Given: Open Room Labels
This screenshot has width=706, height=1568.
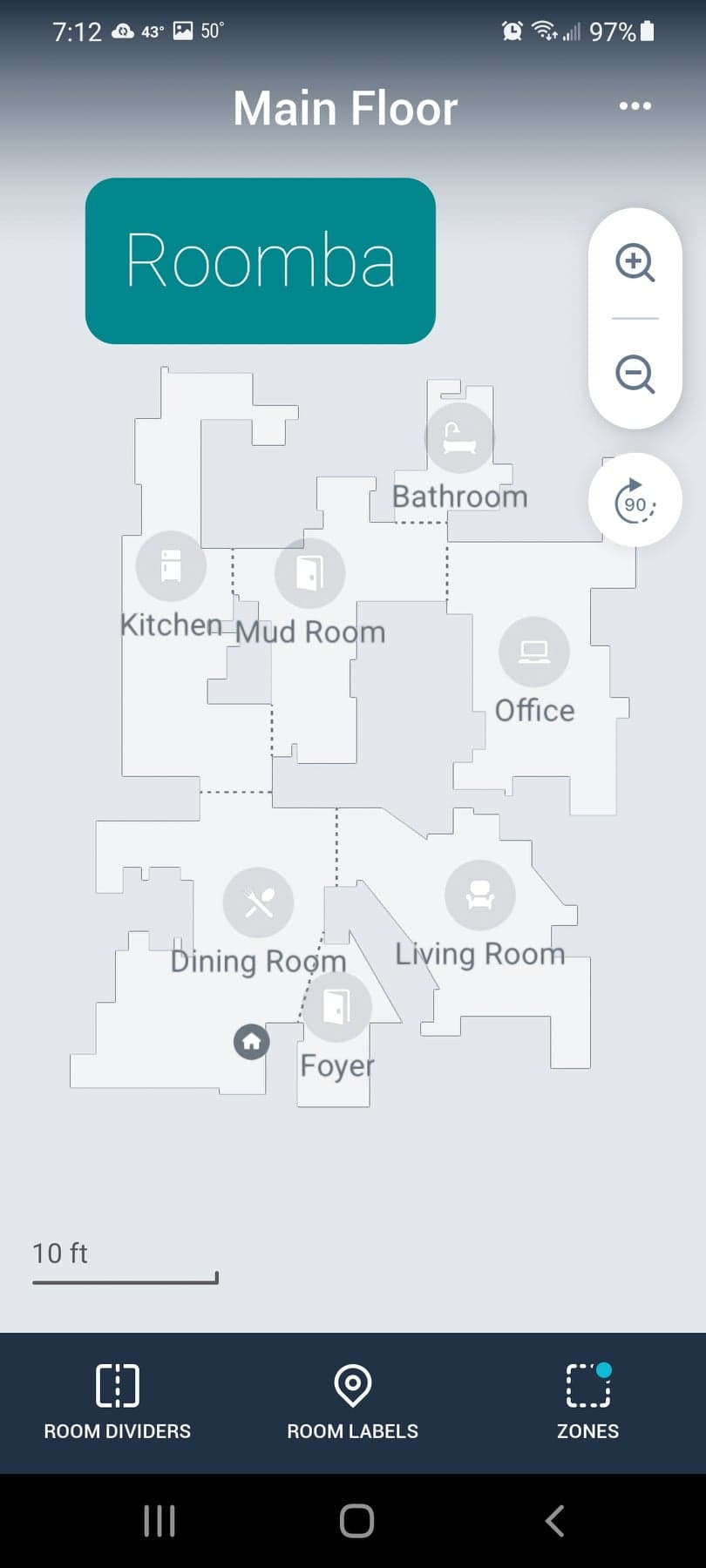Looking at the screenshot, I should 353,1402.
